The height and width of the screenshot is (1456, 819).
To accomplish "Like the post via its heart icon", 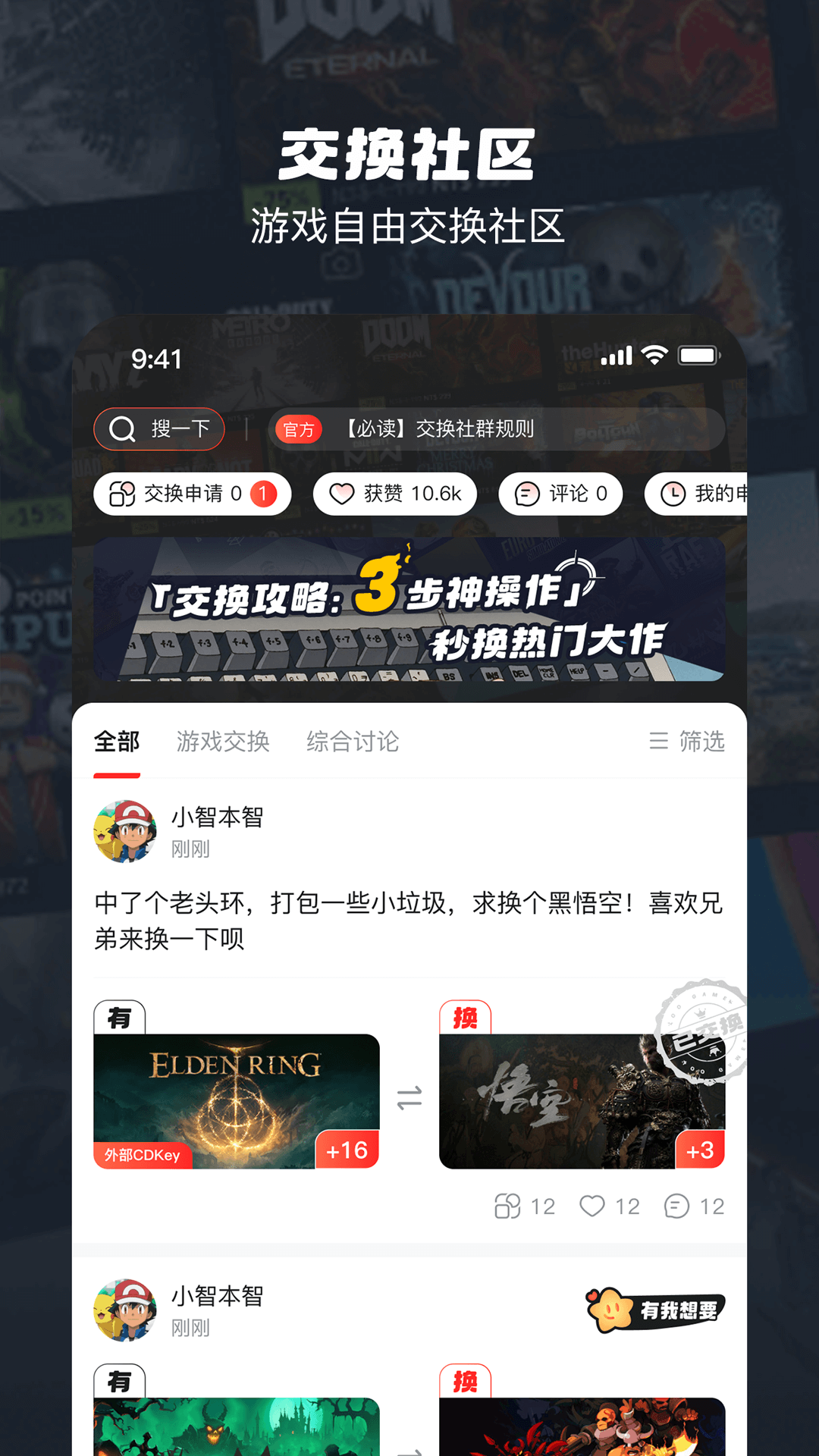I will pyautogui.click(x=595, y=1206).
